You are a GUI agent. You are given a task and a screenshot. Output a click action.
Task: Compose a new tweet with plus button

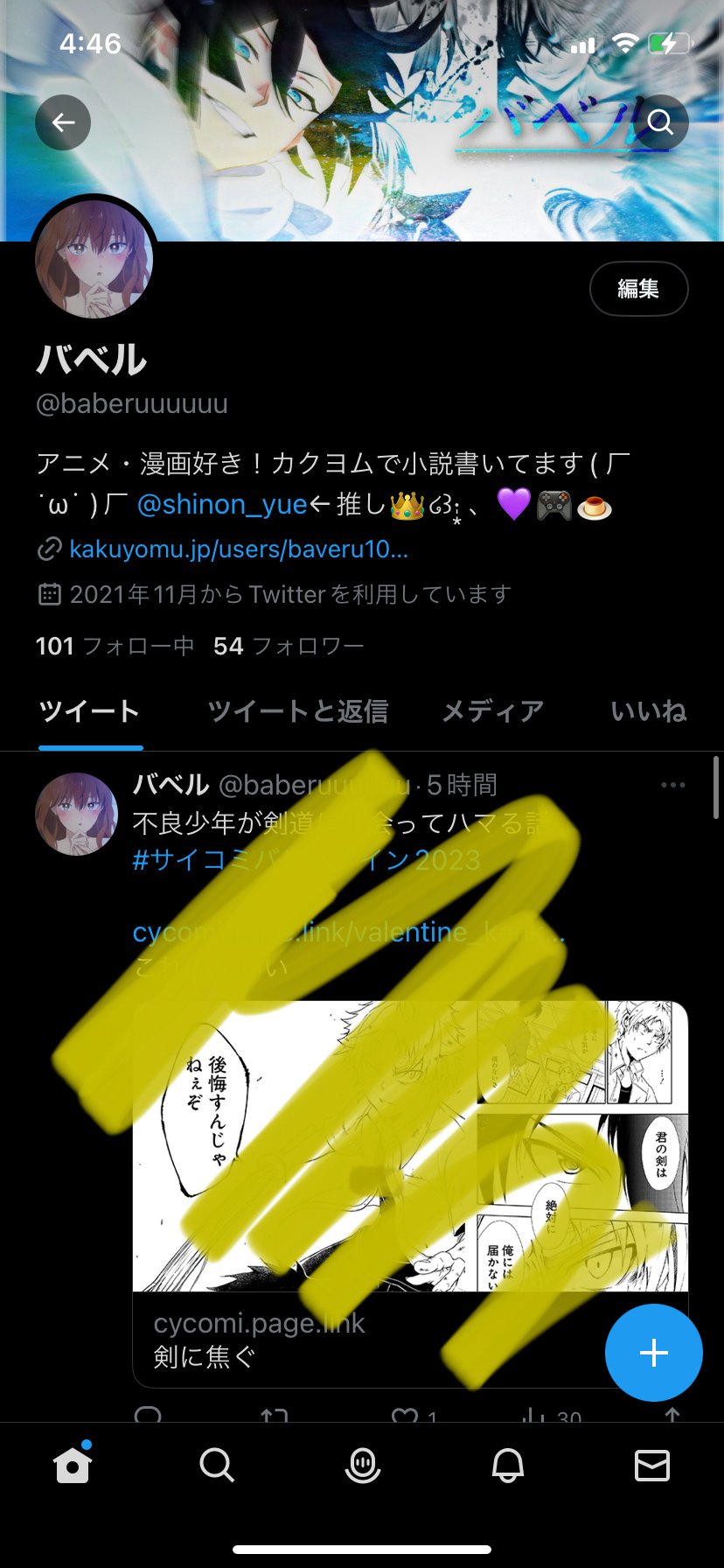click(653, 1353)
